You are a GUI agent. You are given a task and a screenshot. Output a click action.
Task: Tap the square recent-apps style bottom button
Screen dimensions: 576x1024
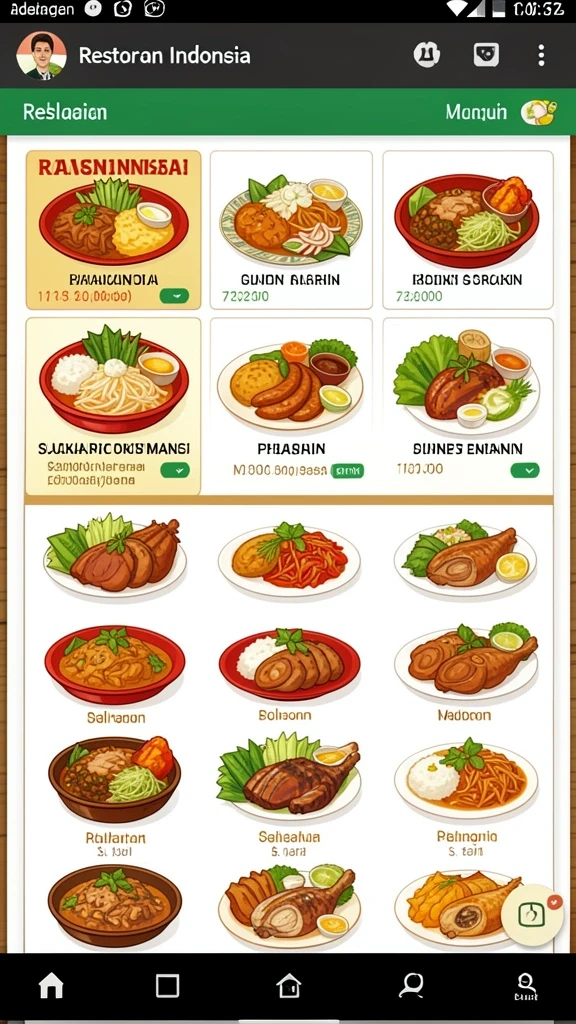(x=167, y=985)
